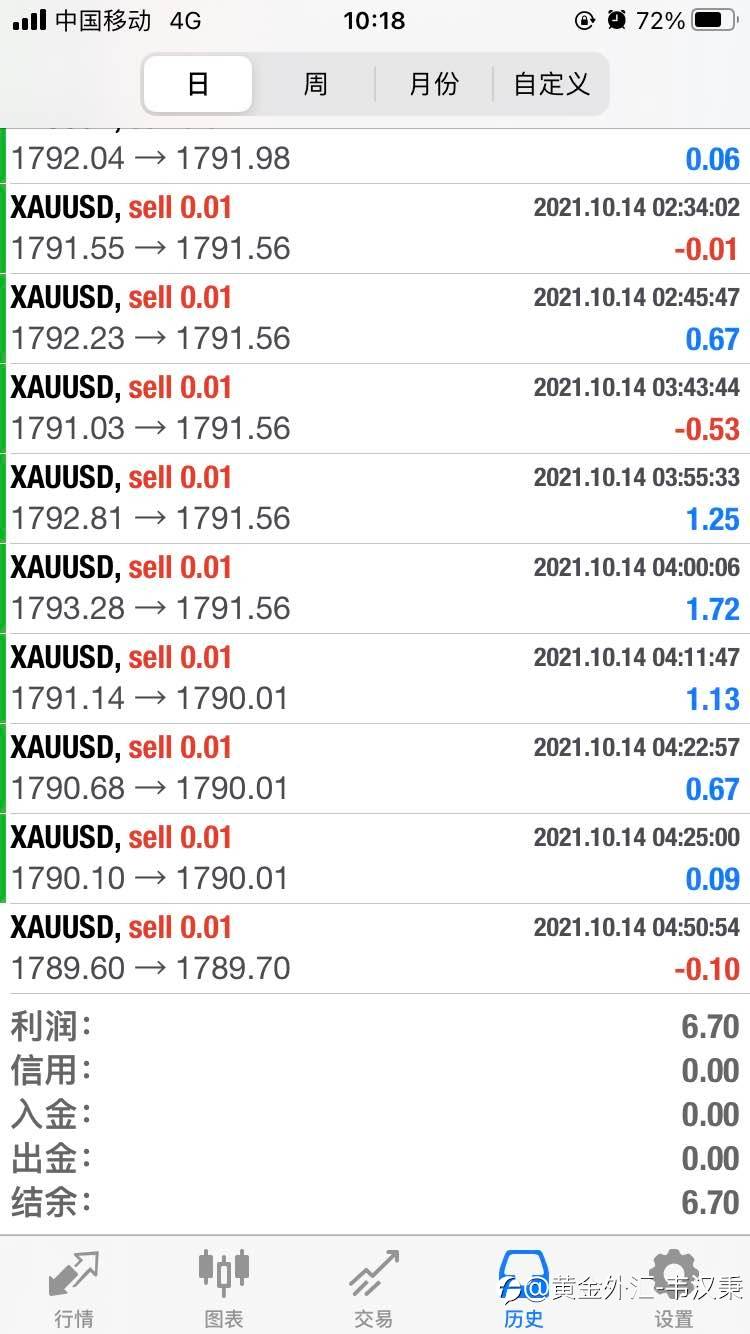750x1334 pixels.
Task: Expand the XAUUSD trade from 04:50:54
Action: pos(375,949)
